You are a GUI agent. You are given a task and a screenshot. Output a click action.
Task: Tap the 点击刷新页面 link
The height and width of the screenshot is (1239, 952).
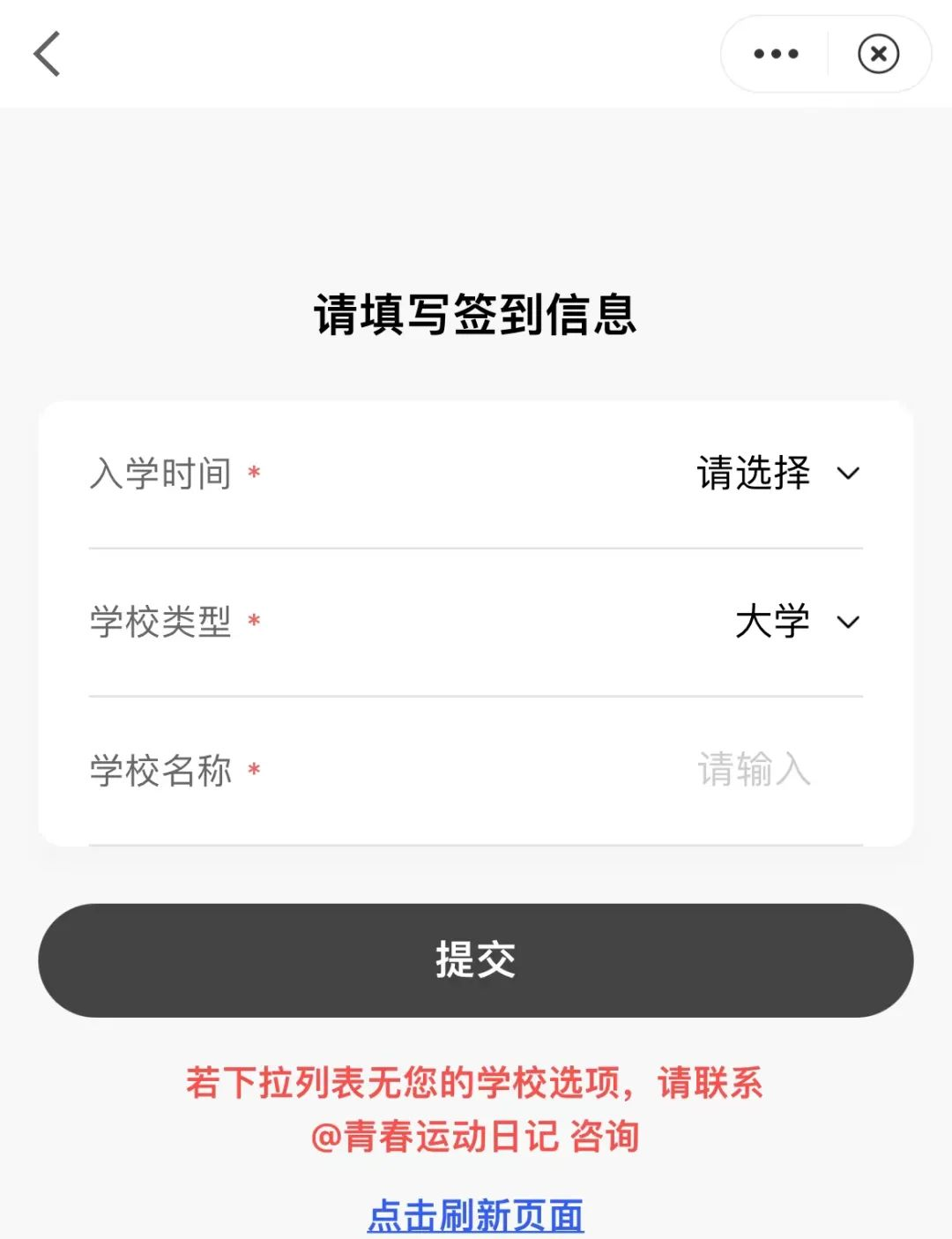click(475, 1215)
